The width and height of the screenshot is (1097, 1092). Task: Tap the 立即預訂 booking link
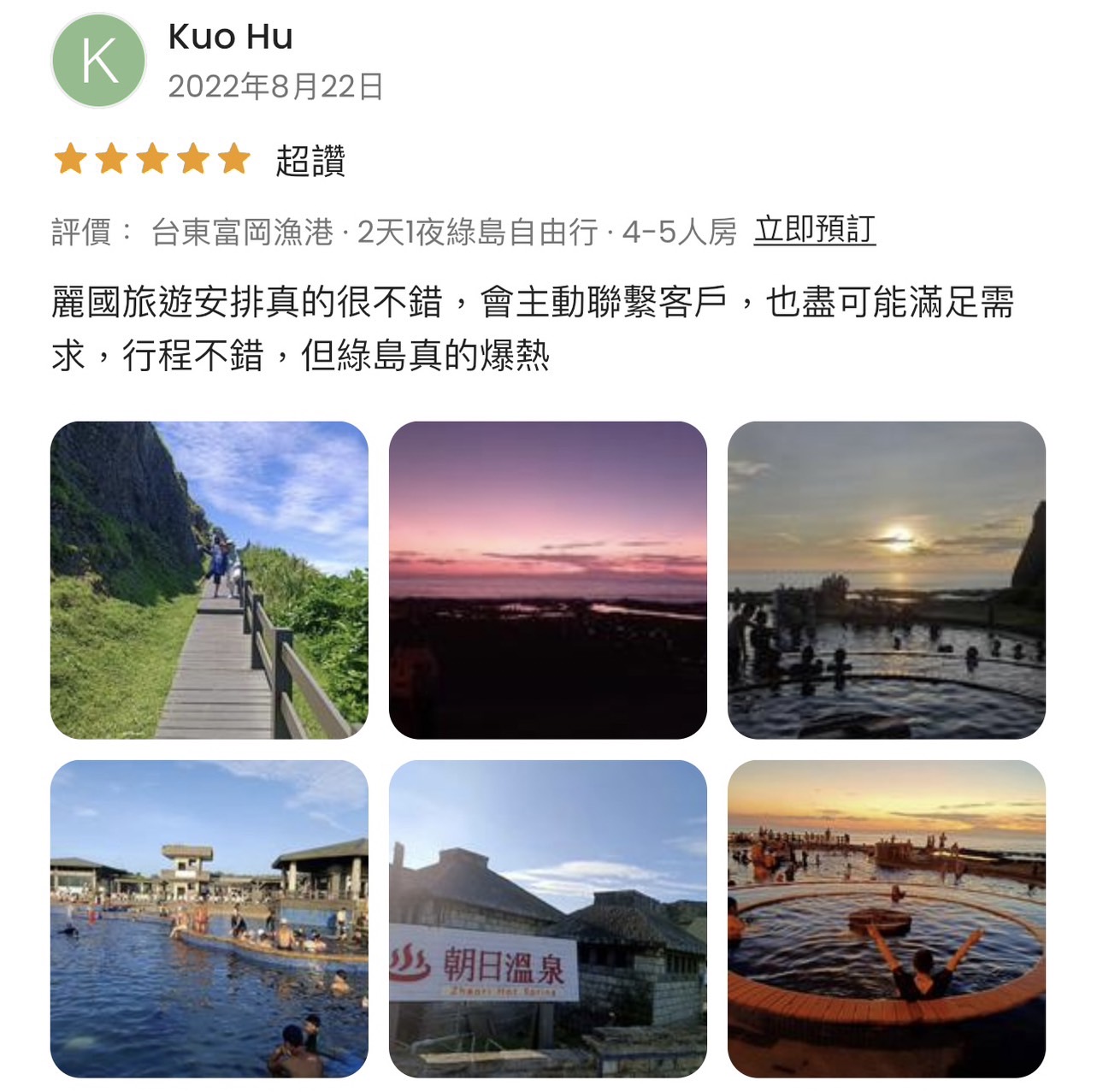point(814,230)
